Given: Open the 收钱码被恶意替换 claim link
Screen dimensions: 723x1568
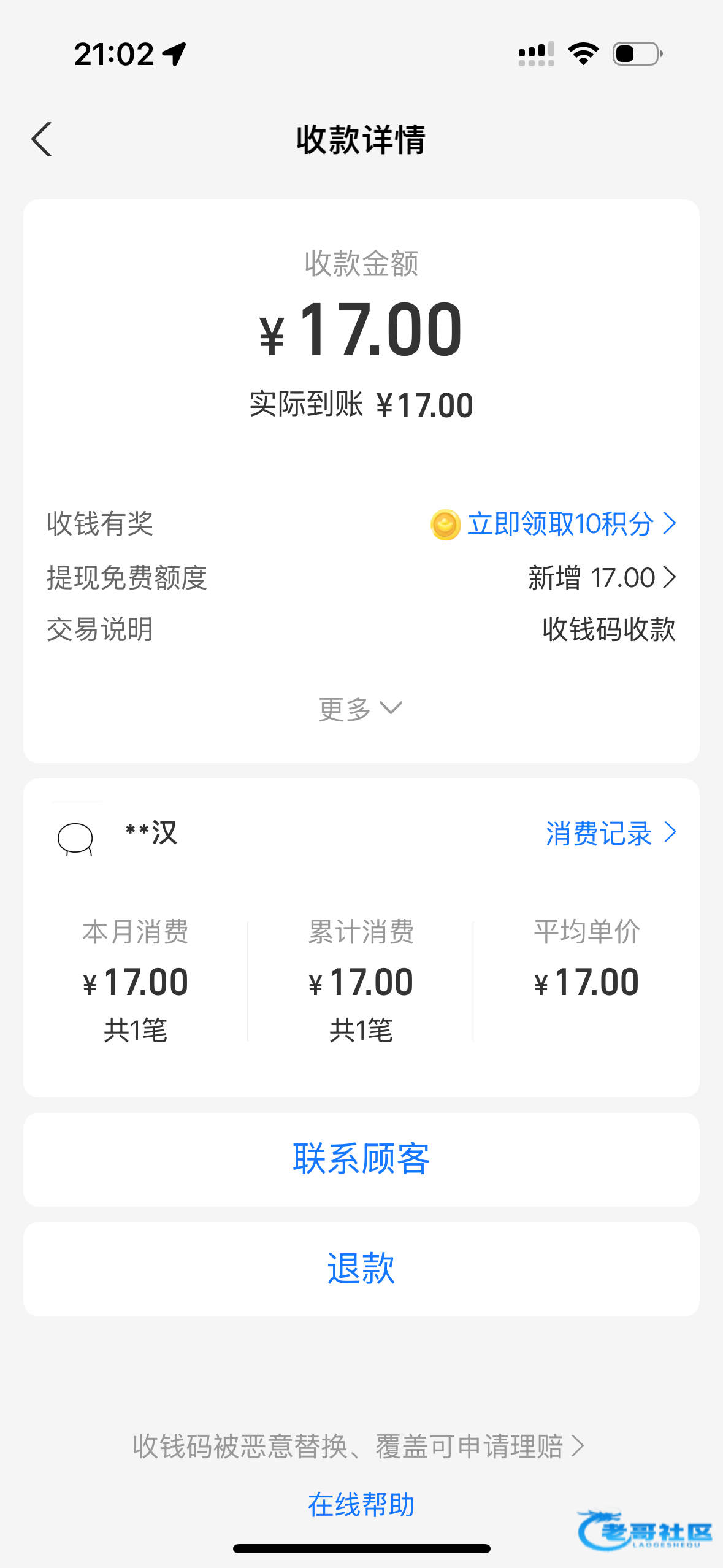Looking at the screenshot, I should point(359,1447).
